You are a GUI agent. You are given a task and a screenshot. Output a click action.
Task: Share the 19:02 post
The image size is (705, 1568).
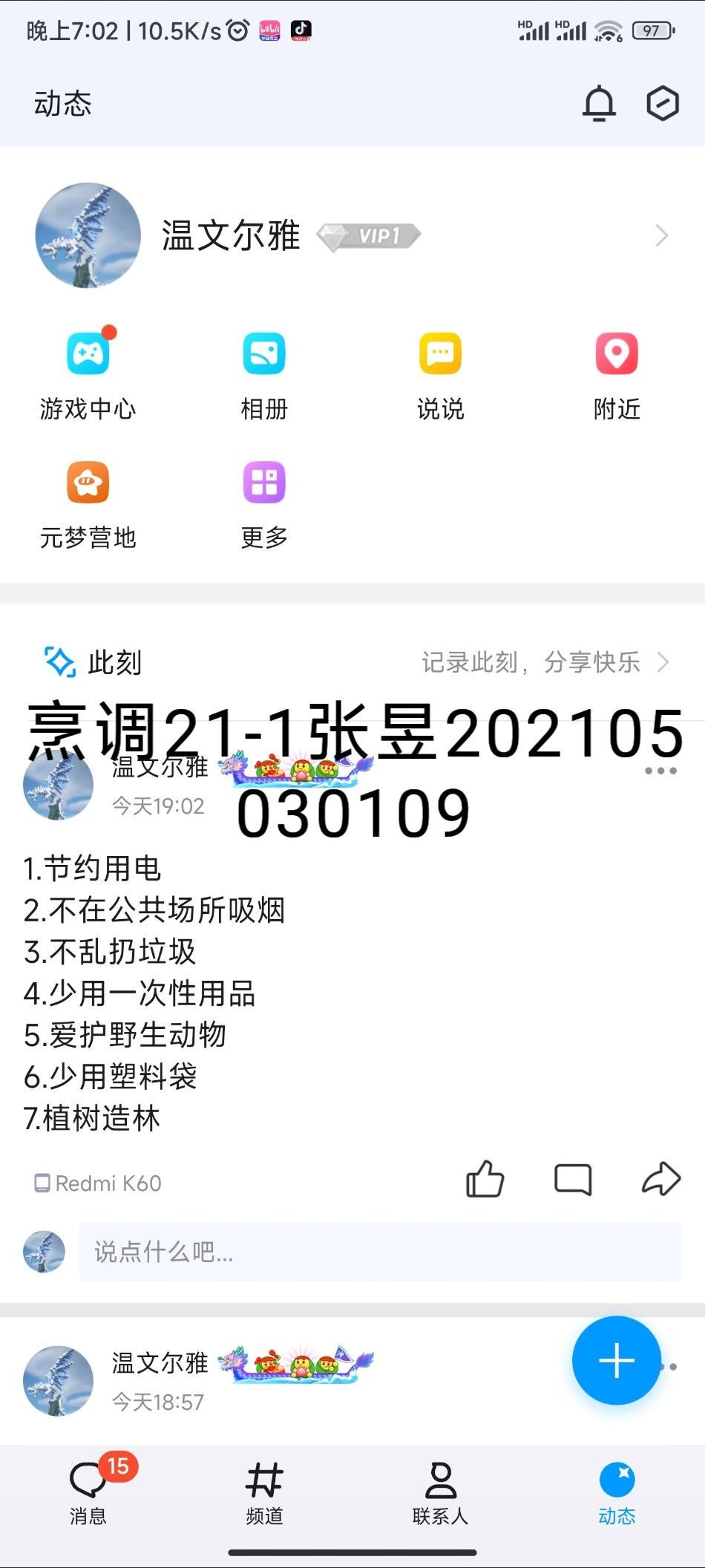tap(660, 1179)
